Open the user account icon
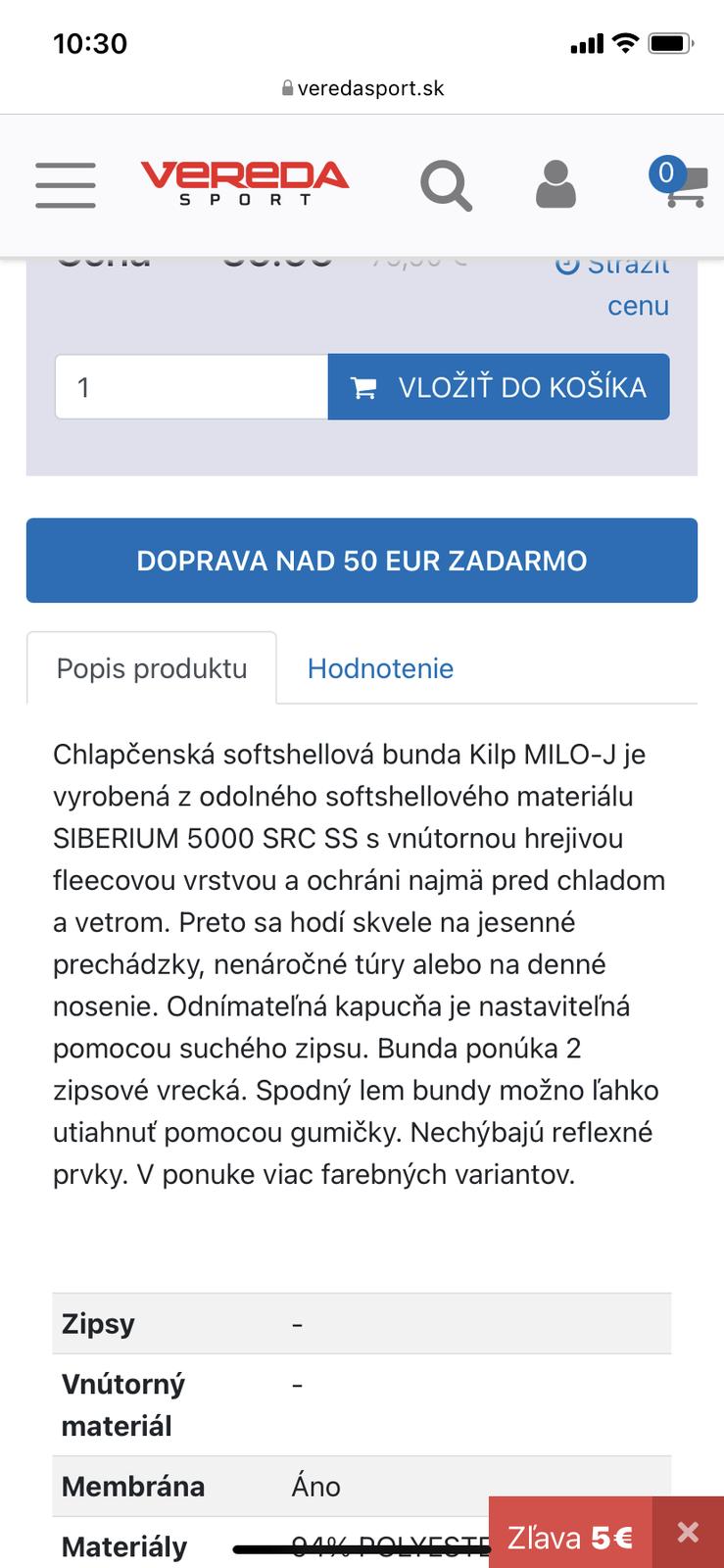 pyautogui.click(x=555, y=184)
